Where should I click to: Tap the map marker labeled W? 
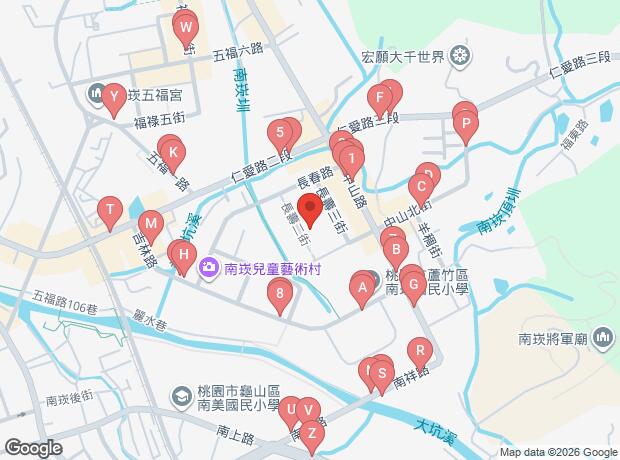click(186, 32)
